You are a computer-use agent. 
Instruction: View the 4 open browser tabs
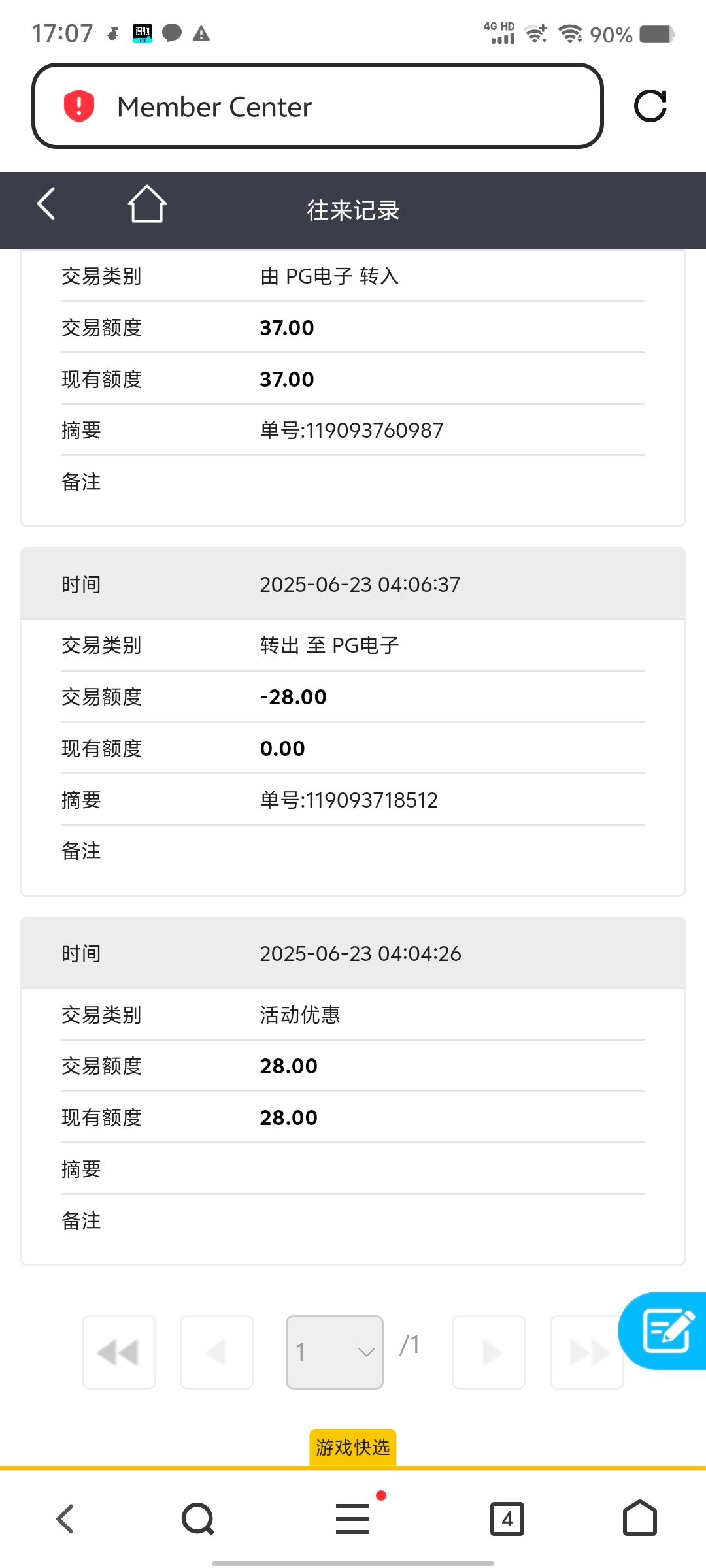[x=507, y=1518]
